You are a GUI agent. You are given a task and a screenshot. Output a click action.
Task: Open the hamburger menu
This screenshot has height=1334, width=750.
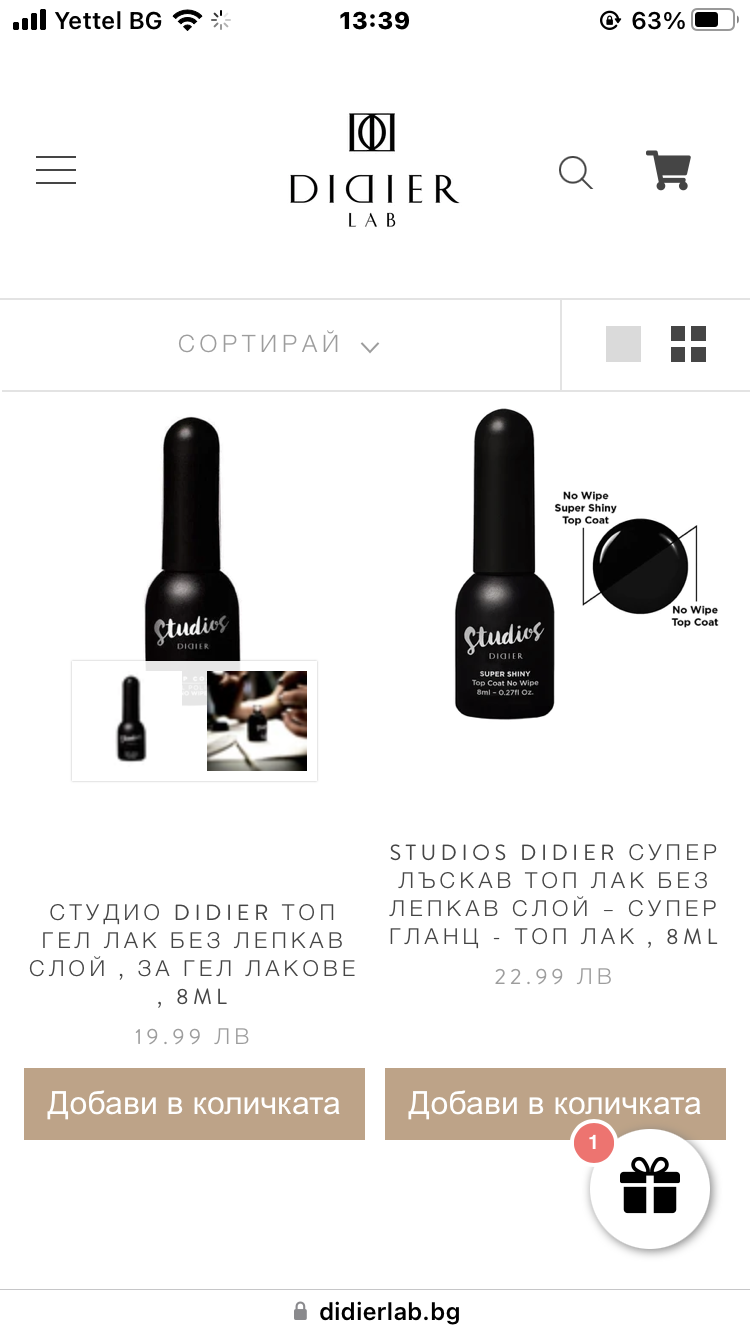(56, 170)
